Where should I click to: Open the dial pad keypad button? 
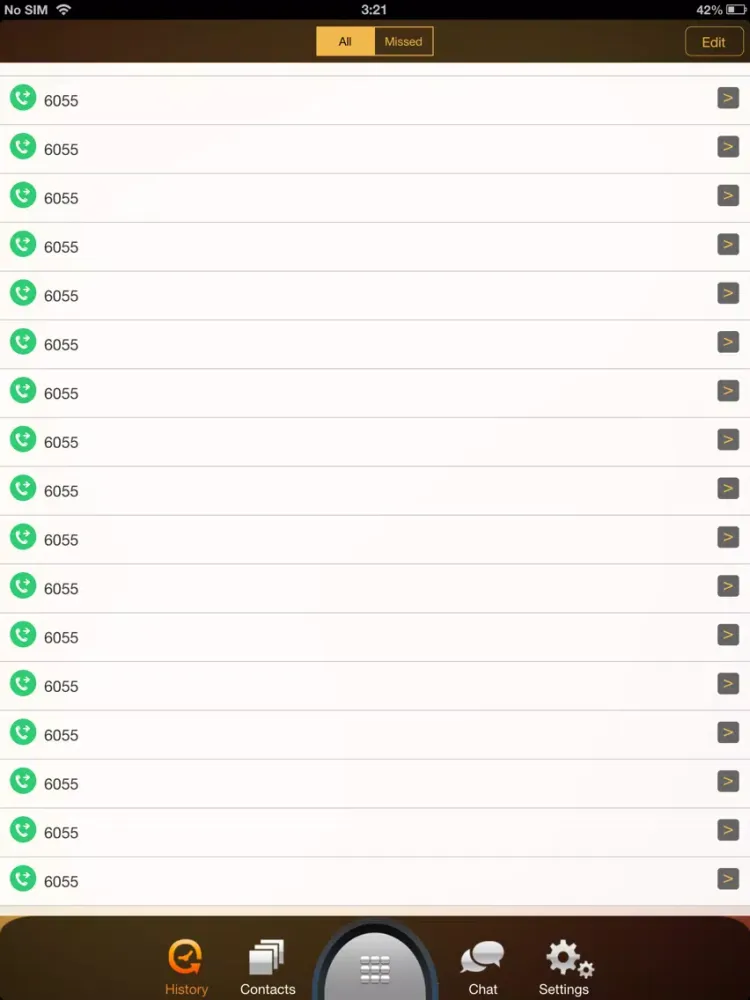[375, 968]
